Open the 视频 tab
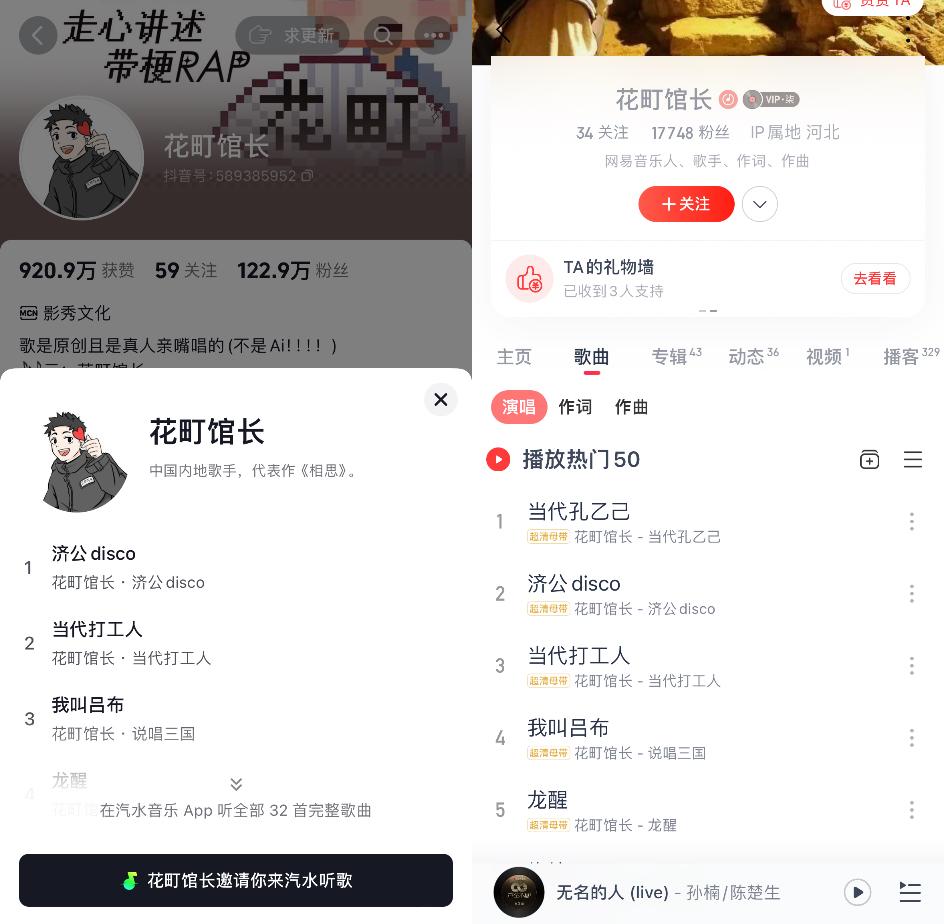The width and height of the screenshot is (944, 924). (824, 357)
